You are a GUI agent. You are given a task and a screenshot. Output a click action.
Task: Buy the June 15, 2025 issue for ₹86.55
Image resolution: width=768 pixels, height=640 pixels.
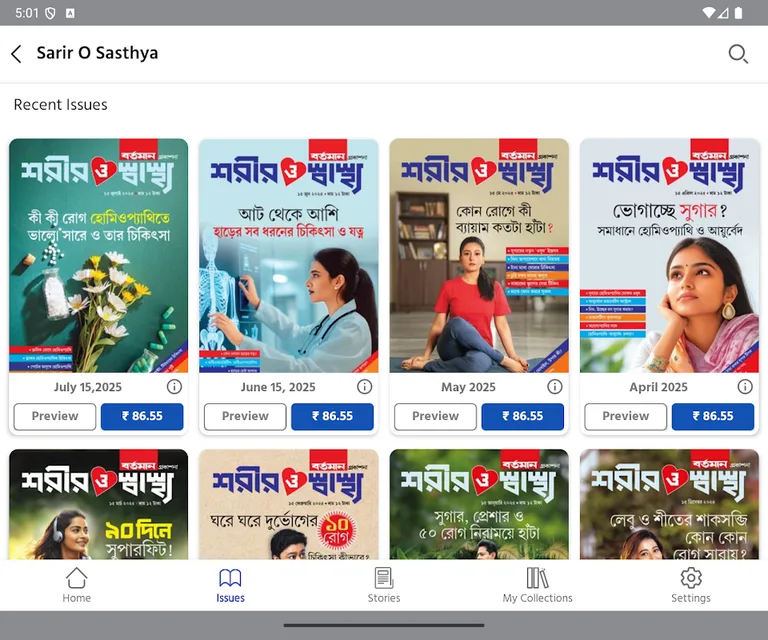[332, 416]
